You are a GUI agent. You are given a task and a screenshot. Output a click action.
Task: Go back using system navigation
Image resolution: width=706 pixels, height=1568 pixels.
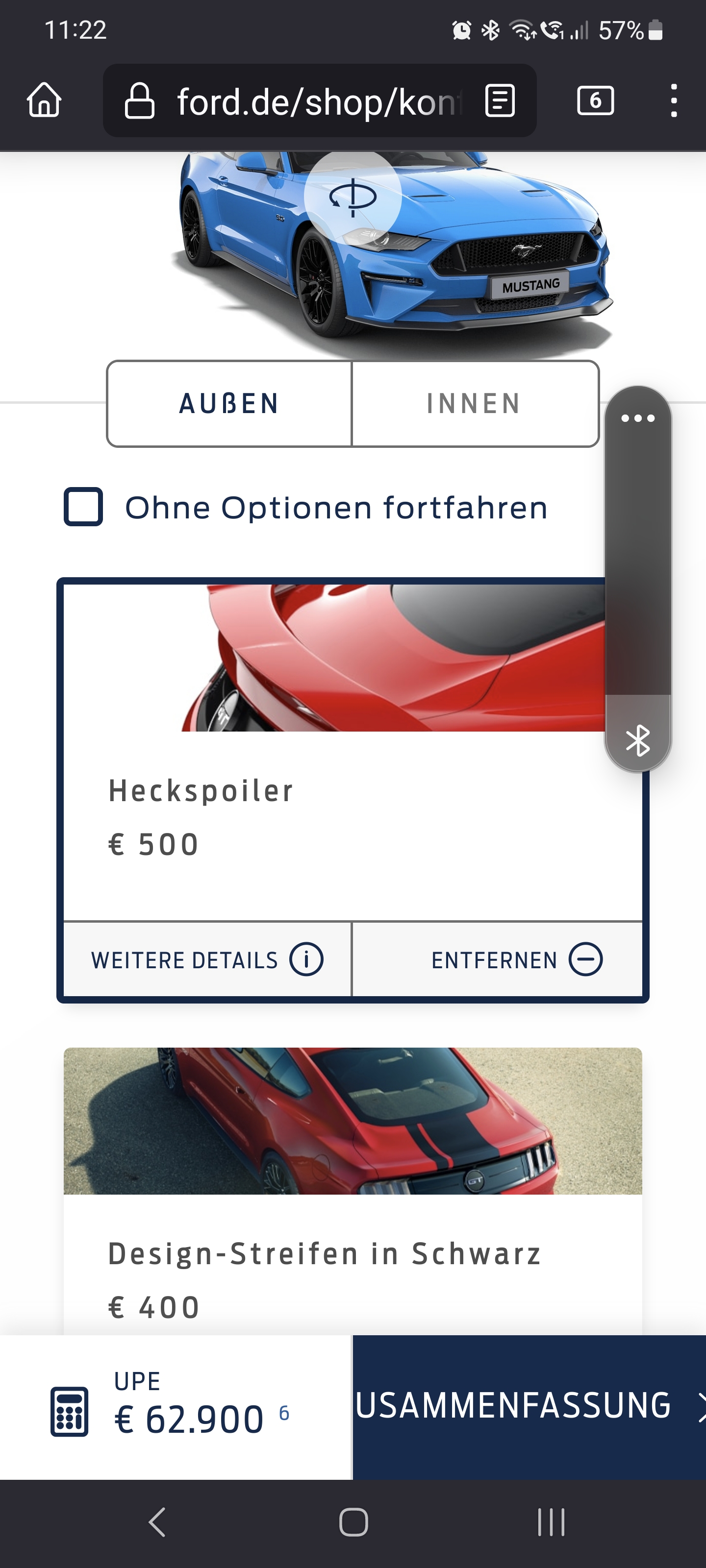click(x=157, y=1522)
